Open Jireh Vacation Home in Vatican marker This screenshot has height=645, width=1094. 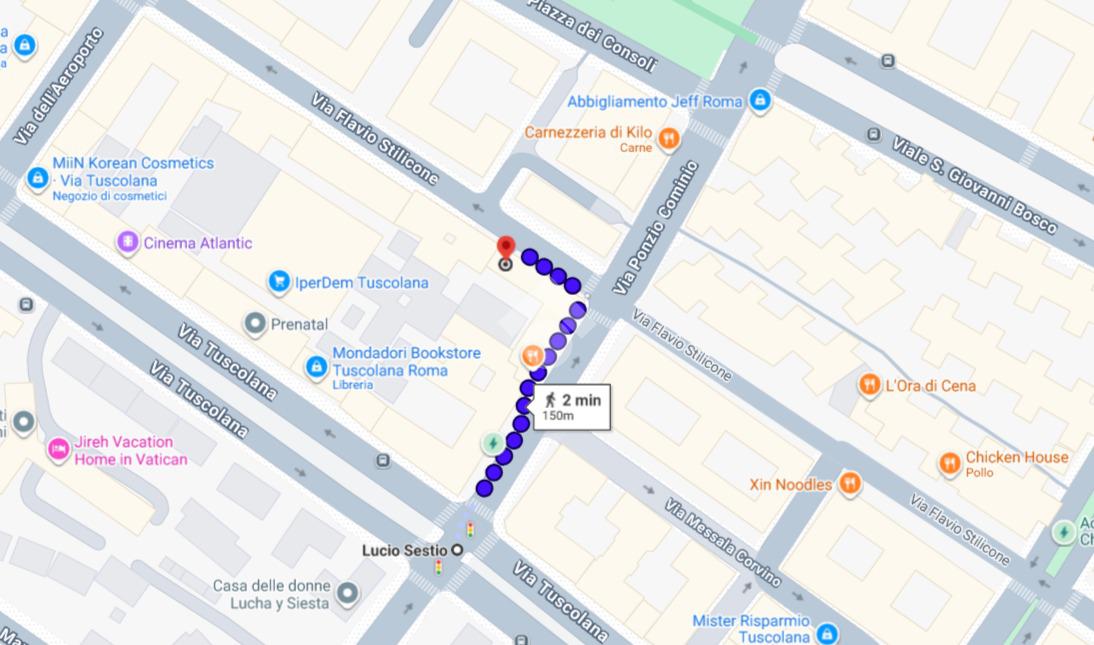(59, 449)
